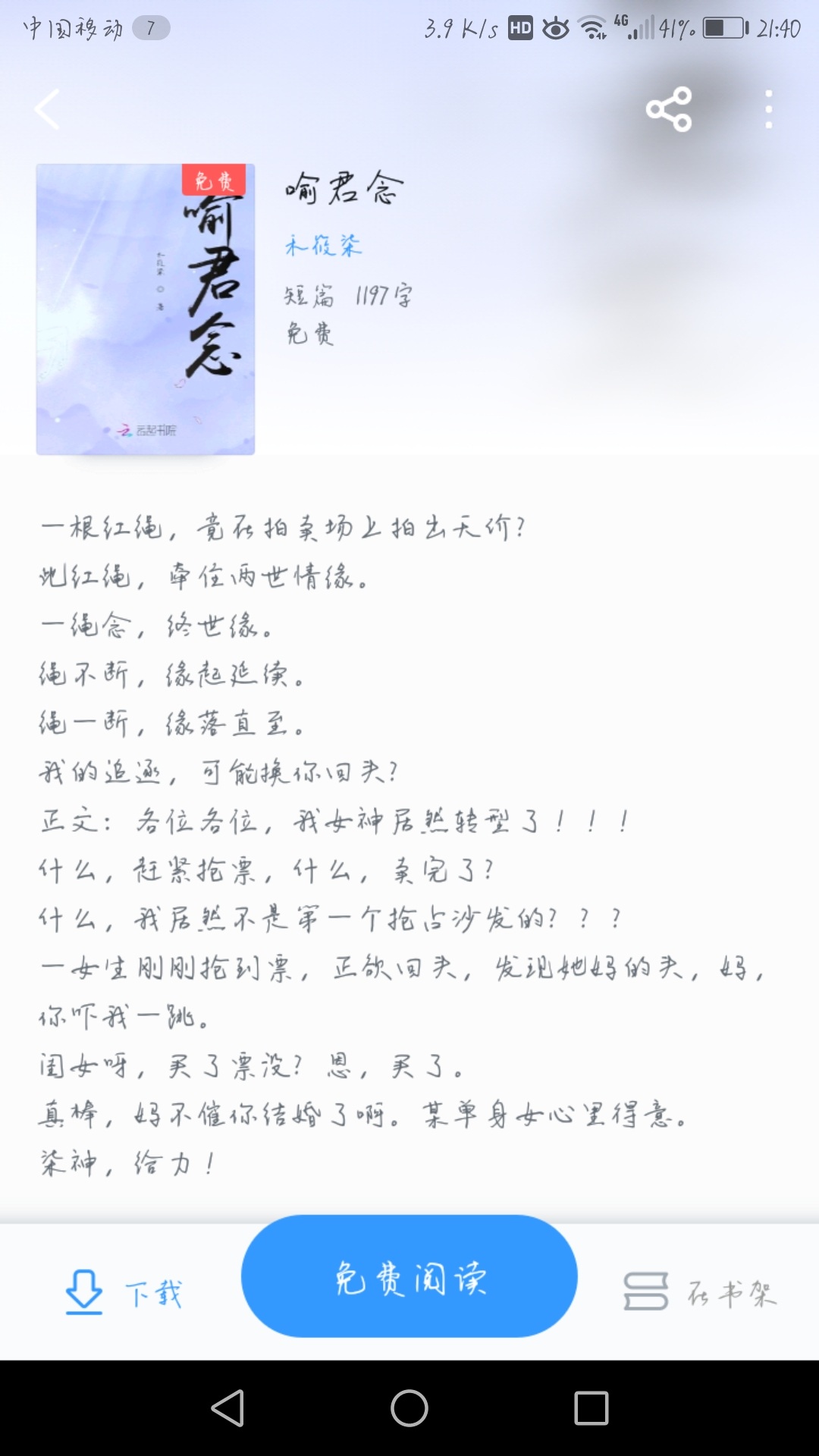Viewport: 819px width, 1456px height.
Task: Open the system recent apps view
Action: [x=591, y=1408]
